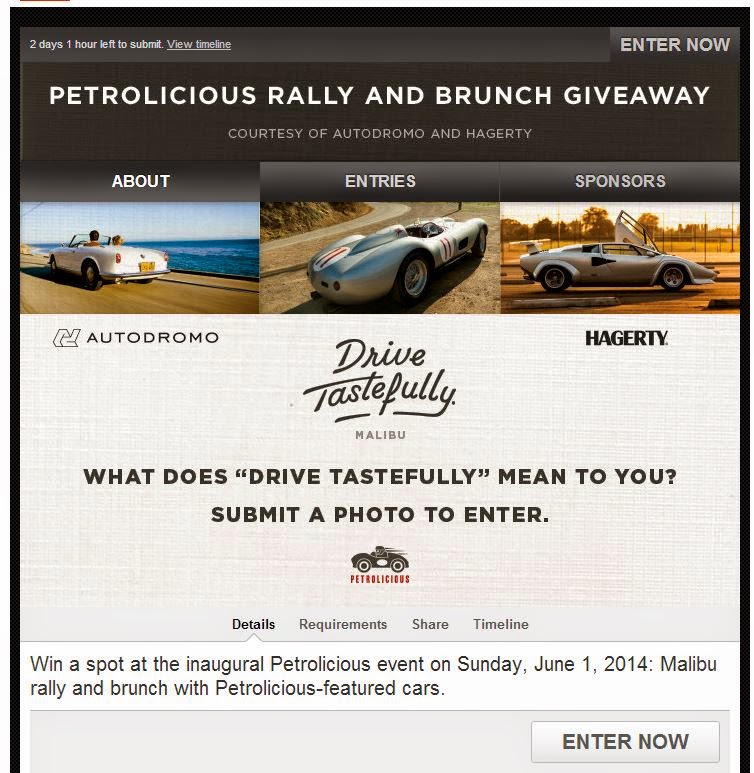Tap the ENTER NOW button below the description
The image size is (754, 773).
tap(625, 741)
